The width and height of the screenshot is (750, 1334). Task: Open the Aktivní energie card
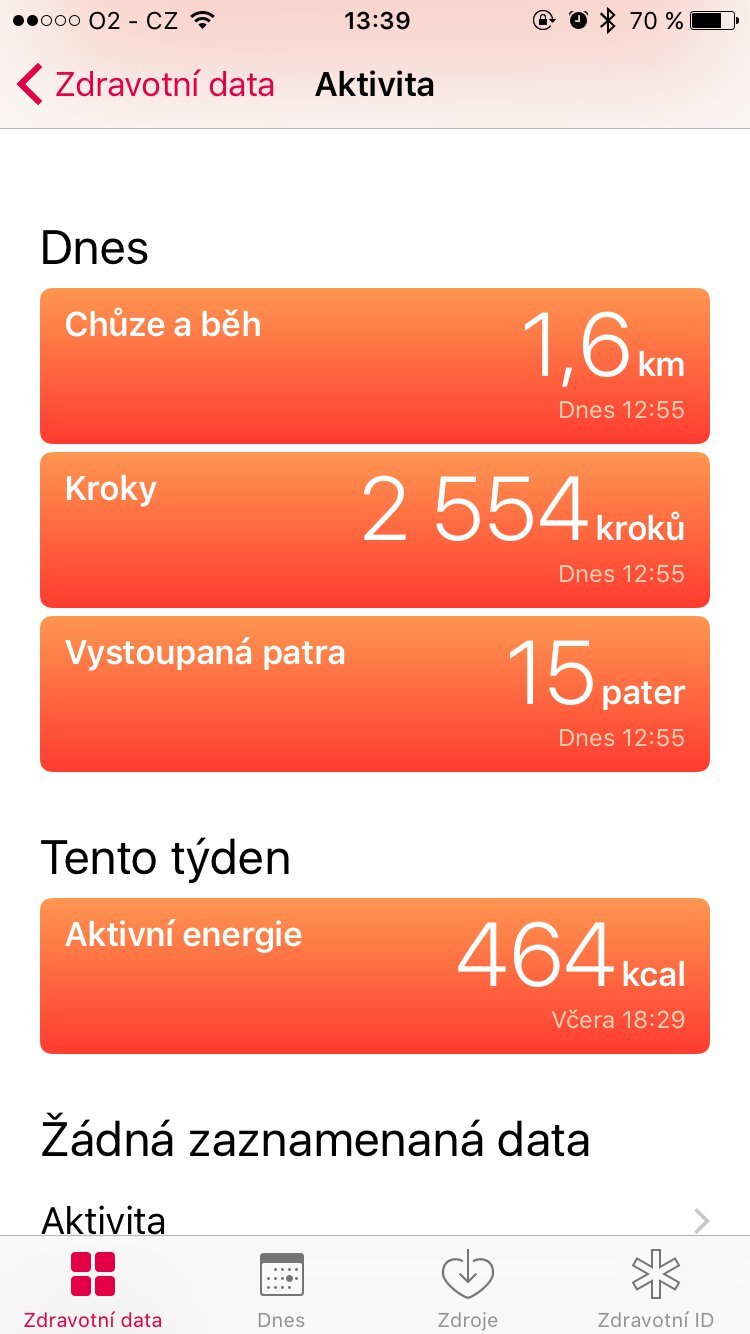374,975
